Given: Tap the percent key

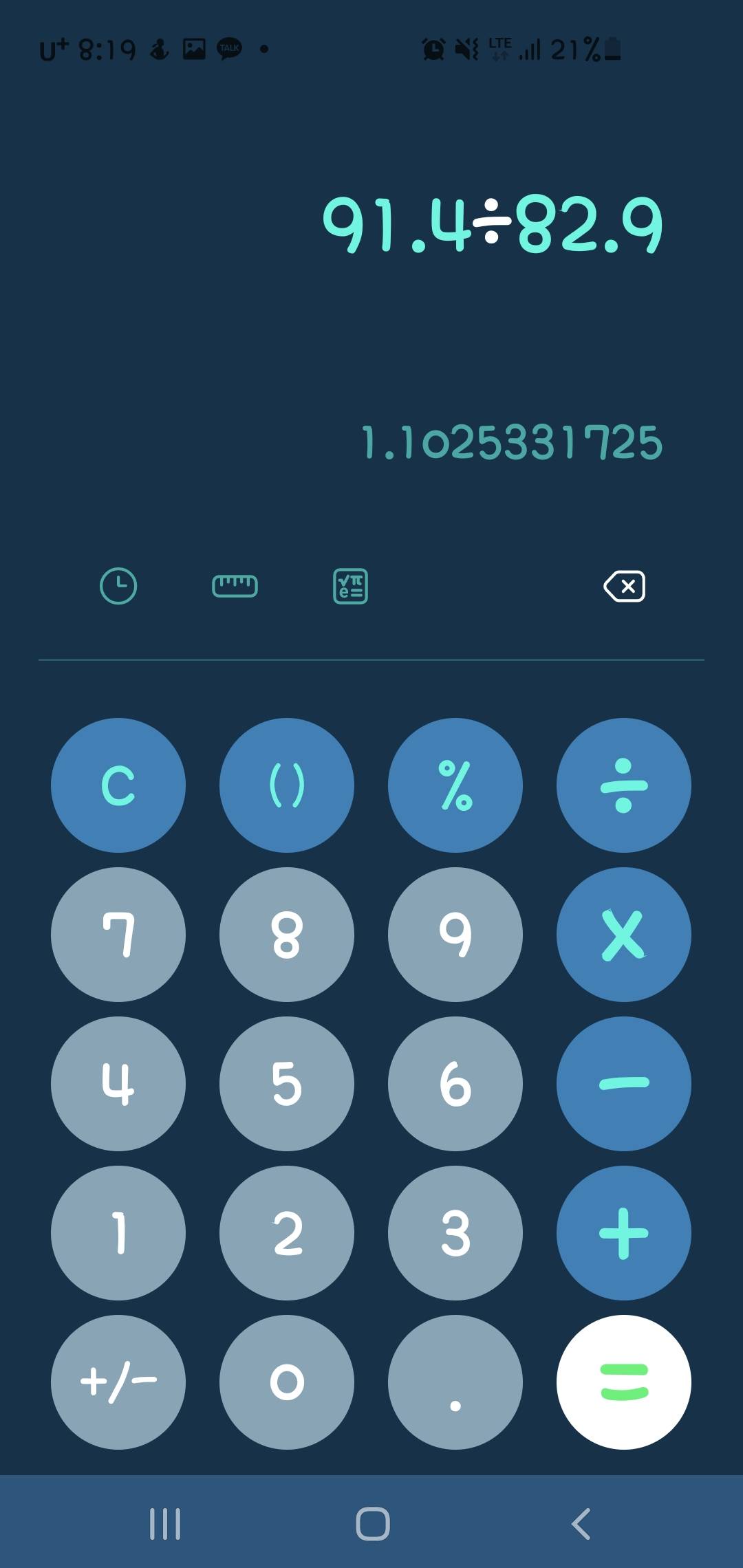Looking at the screenshot, I should (x=455, y=785).
